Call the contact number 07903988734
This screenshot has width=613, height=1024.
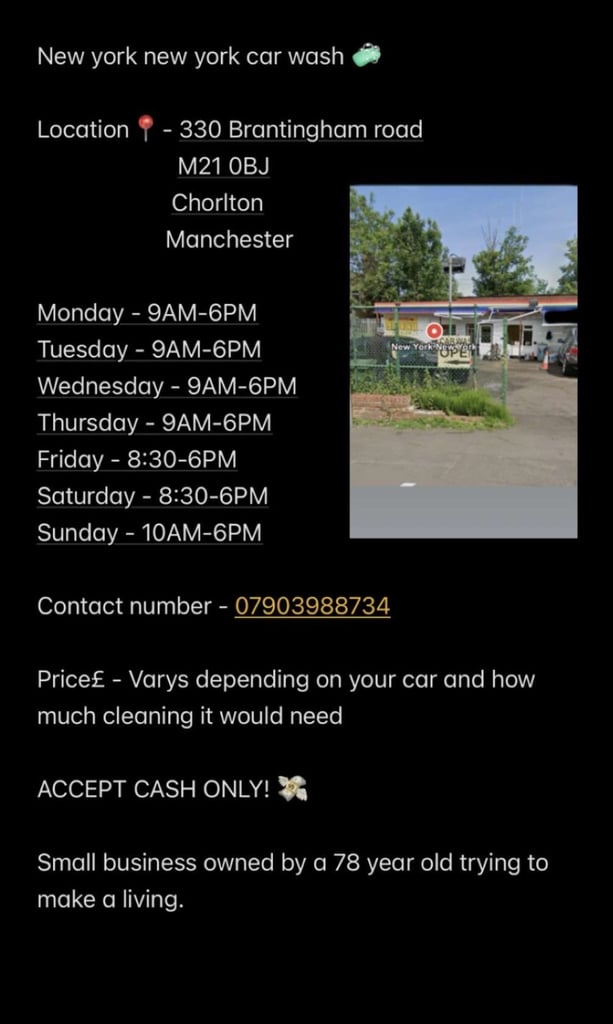pos(312,606)
